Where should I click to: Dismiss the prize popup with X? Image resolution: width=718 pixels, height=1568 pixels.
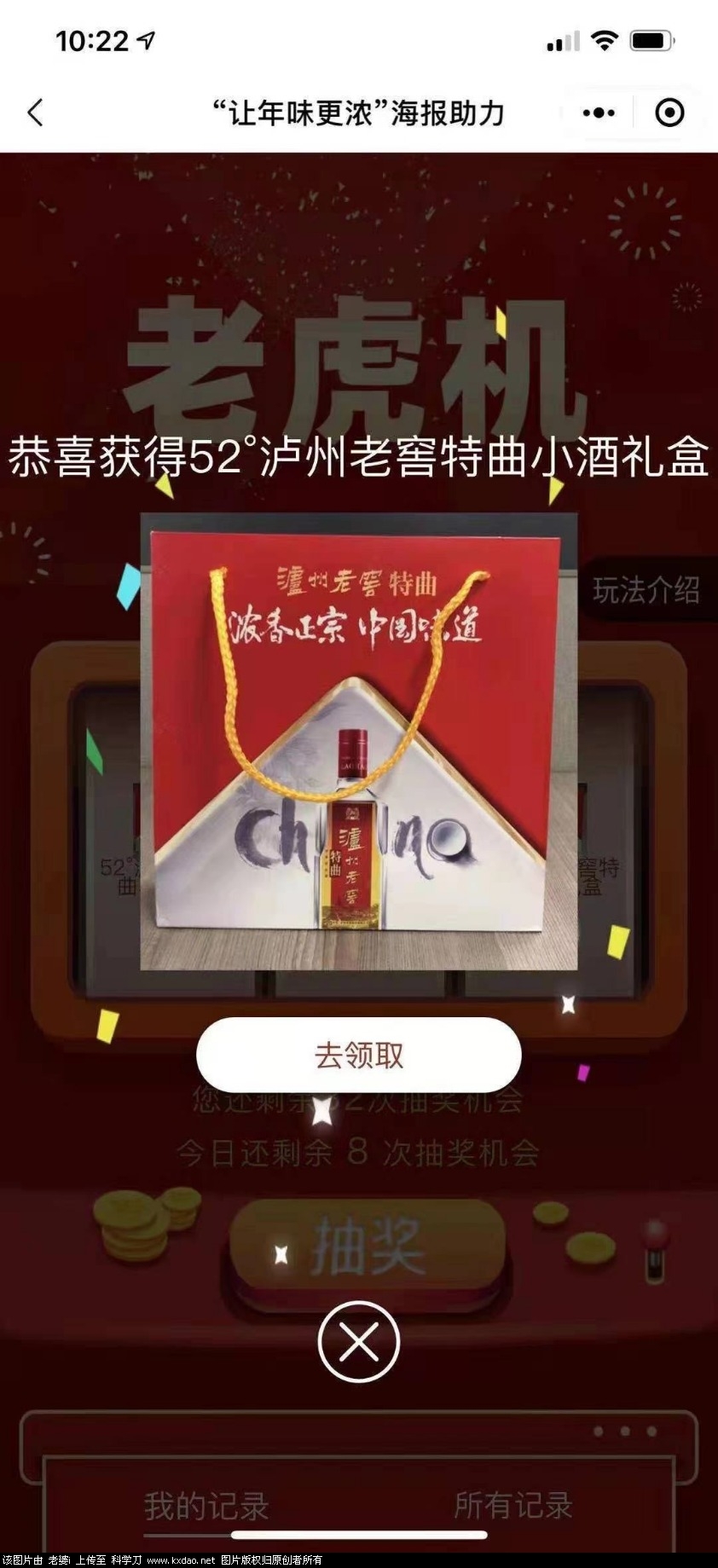[x=358, y=1342]
